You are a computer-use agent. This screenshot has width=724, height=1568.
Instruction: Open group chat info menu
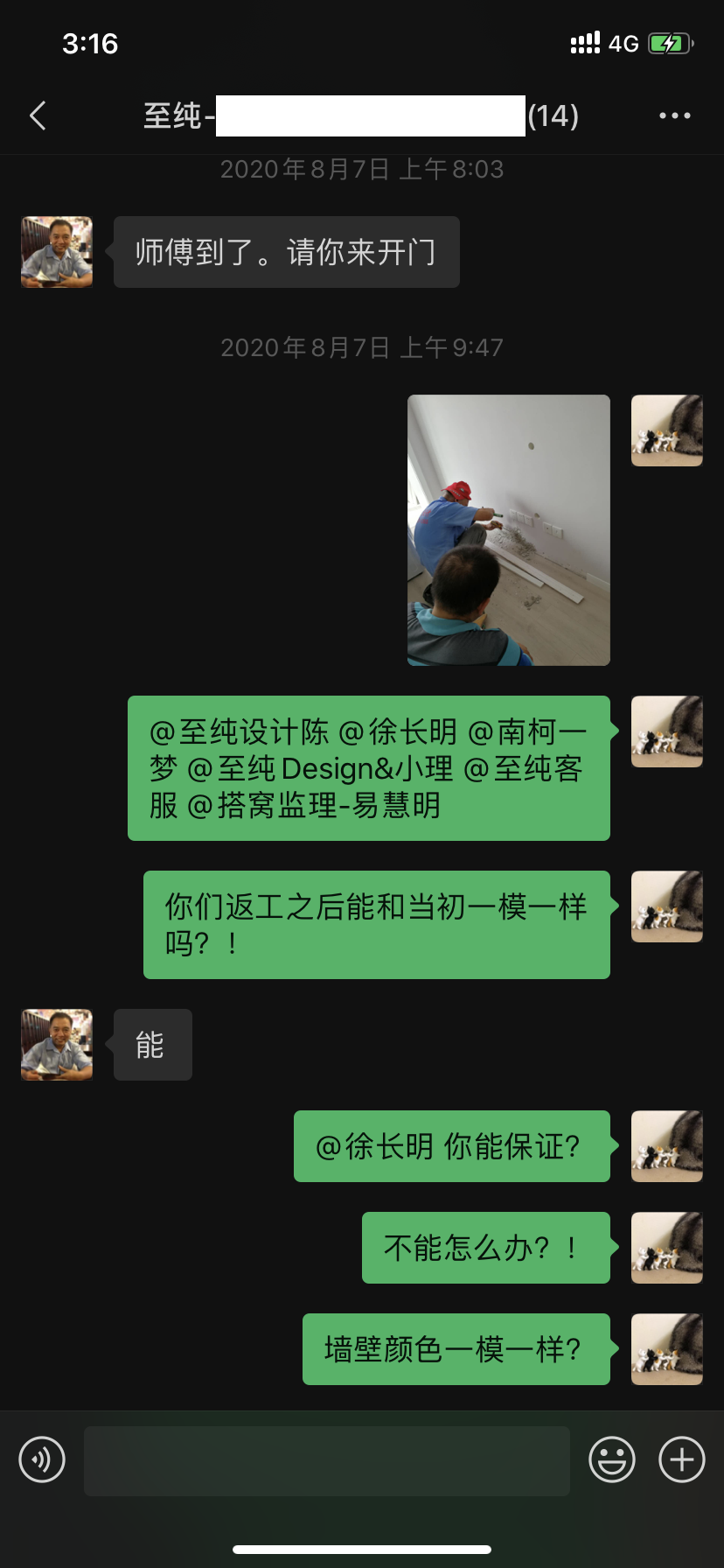coord(674,115)
